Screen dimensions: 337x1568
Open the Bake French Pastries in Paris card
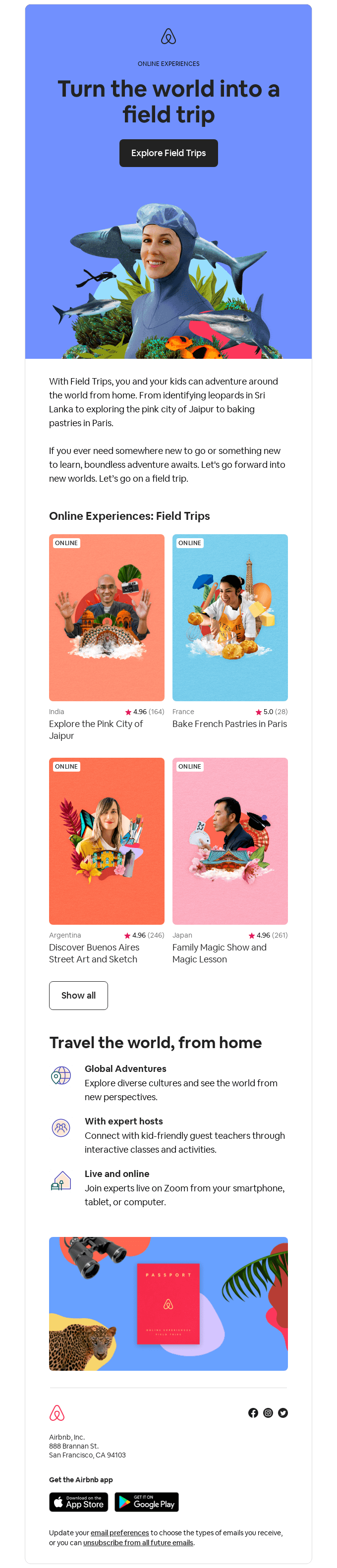point(229,617)
